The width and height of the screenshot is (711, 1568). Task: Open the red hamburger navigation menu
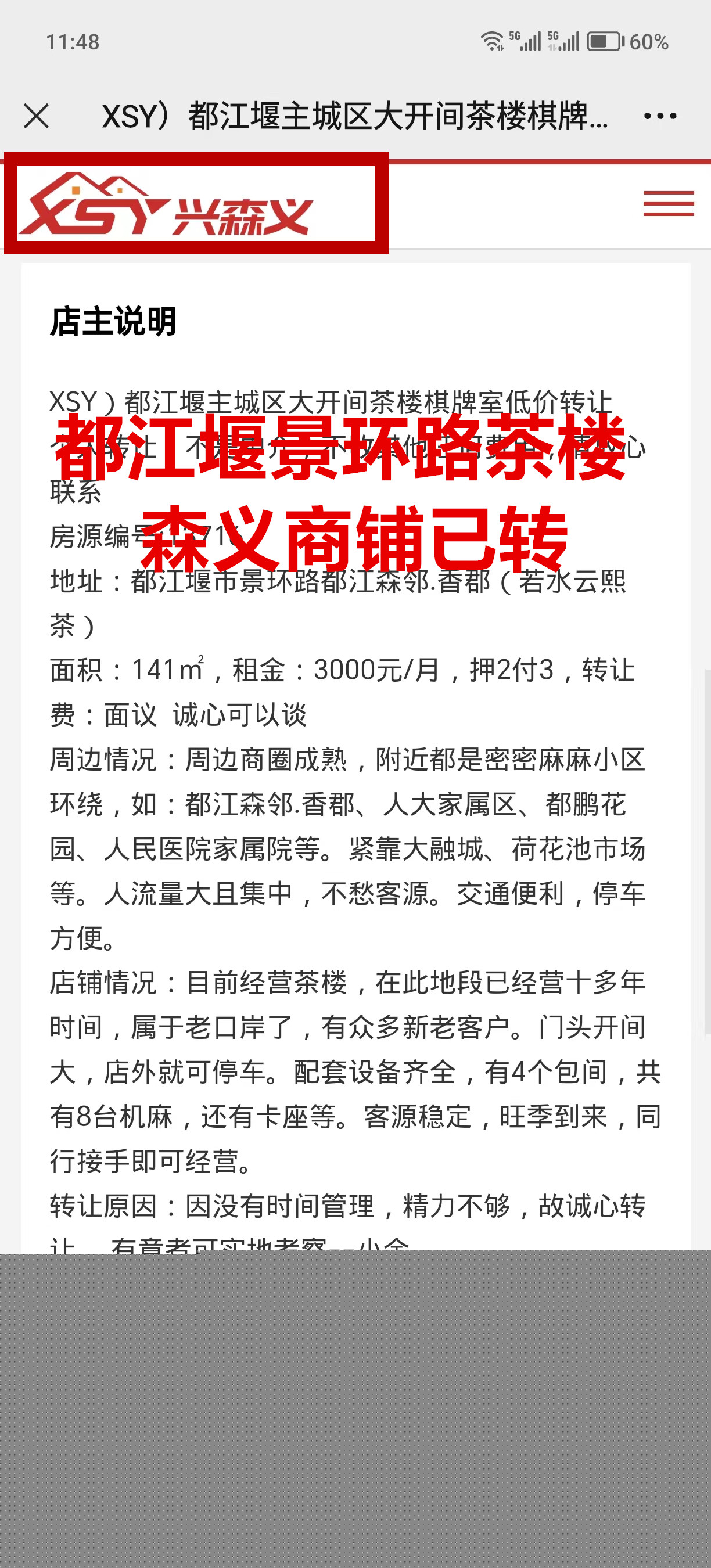coord(669,203)
